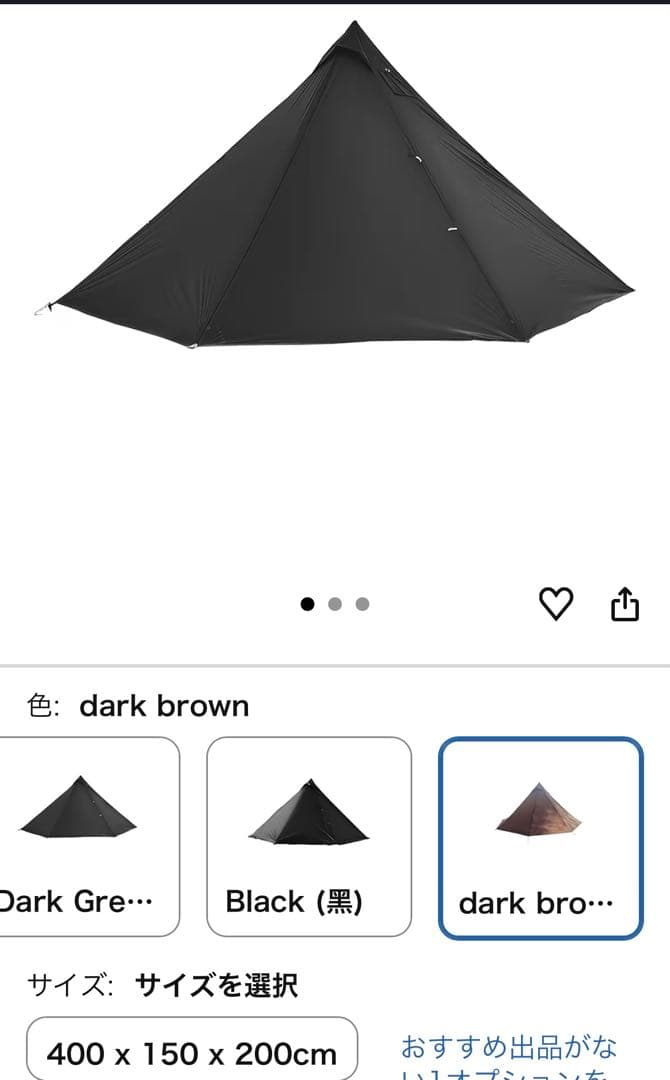Select size 400 x 150 x 200cm
This screenshot has height=1080, width=670.
click(192, 1052)
